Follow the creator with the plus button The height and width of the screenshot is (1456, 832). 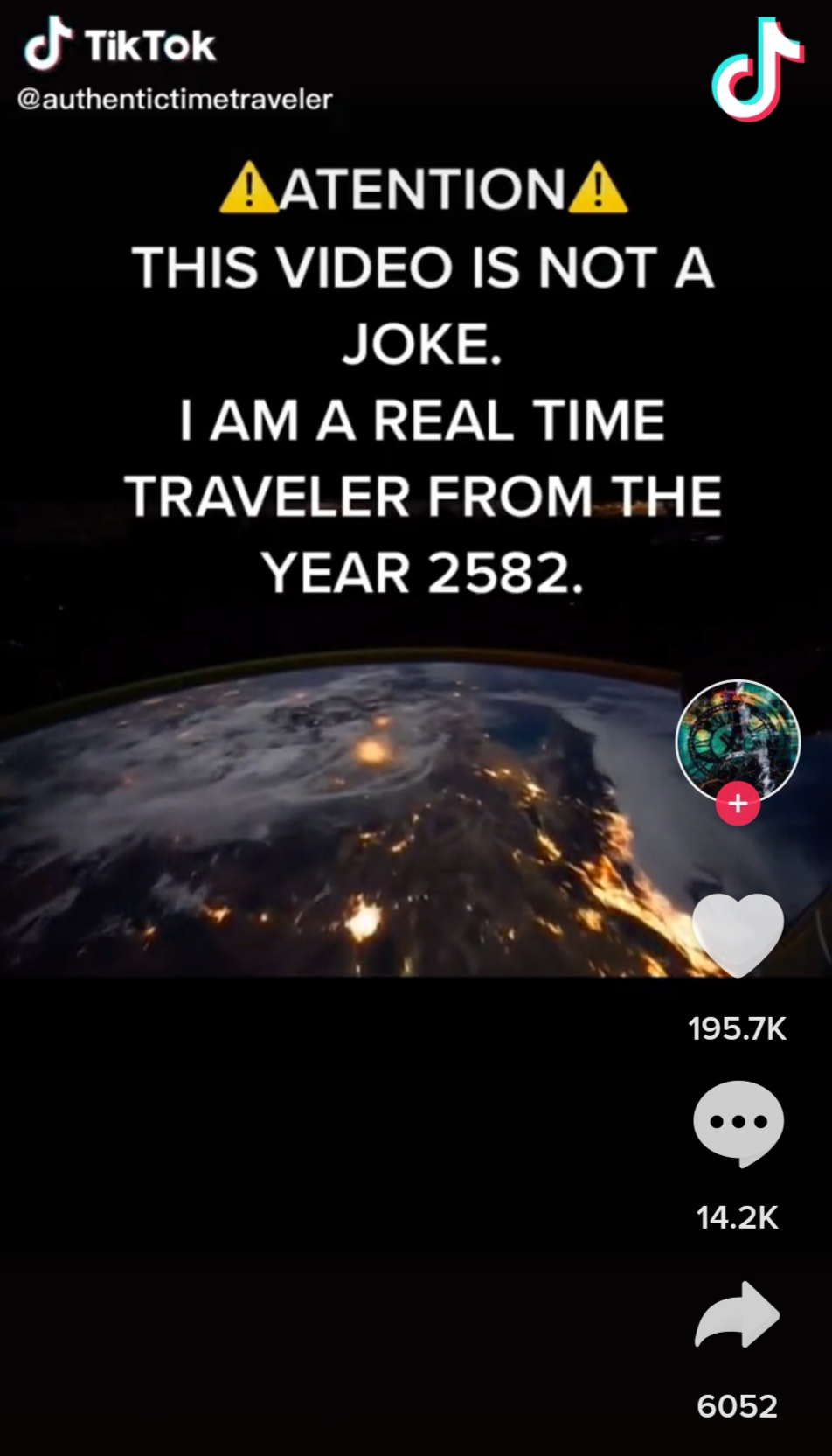738,804
